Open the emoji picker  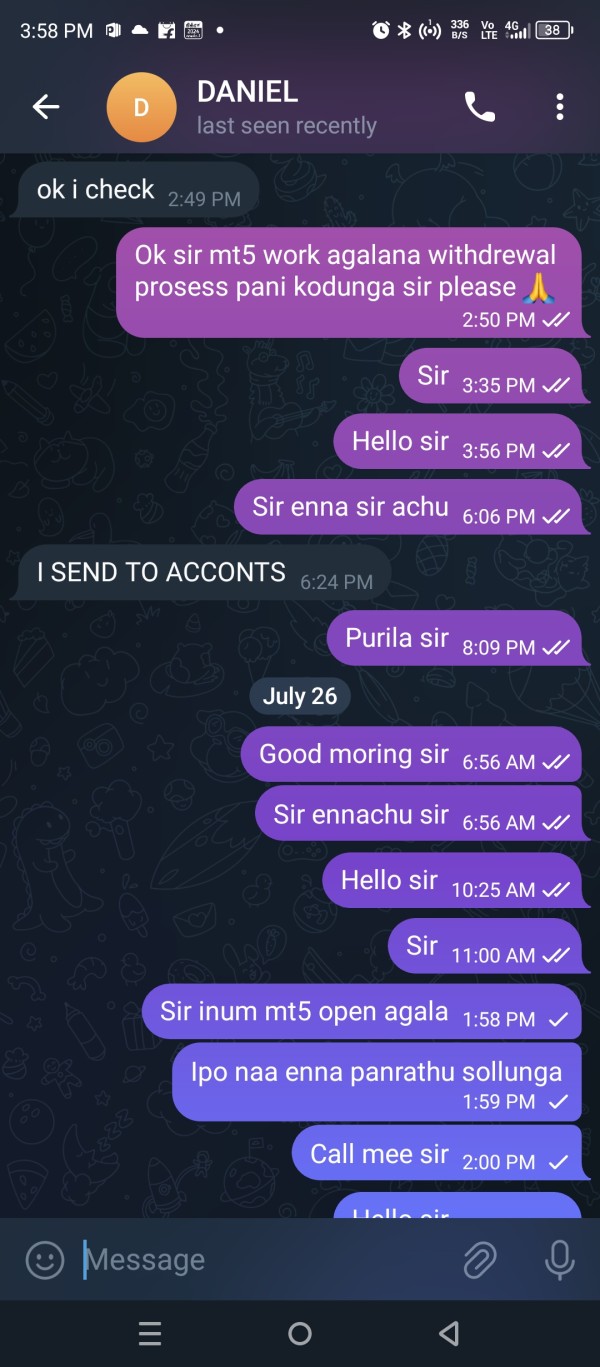click(44, 1260)
